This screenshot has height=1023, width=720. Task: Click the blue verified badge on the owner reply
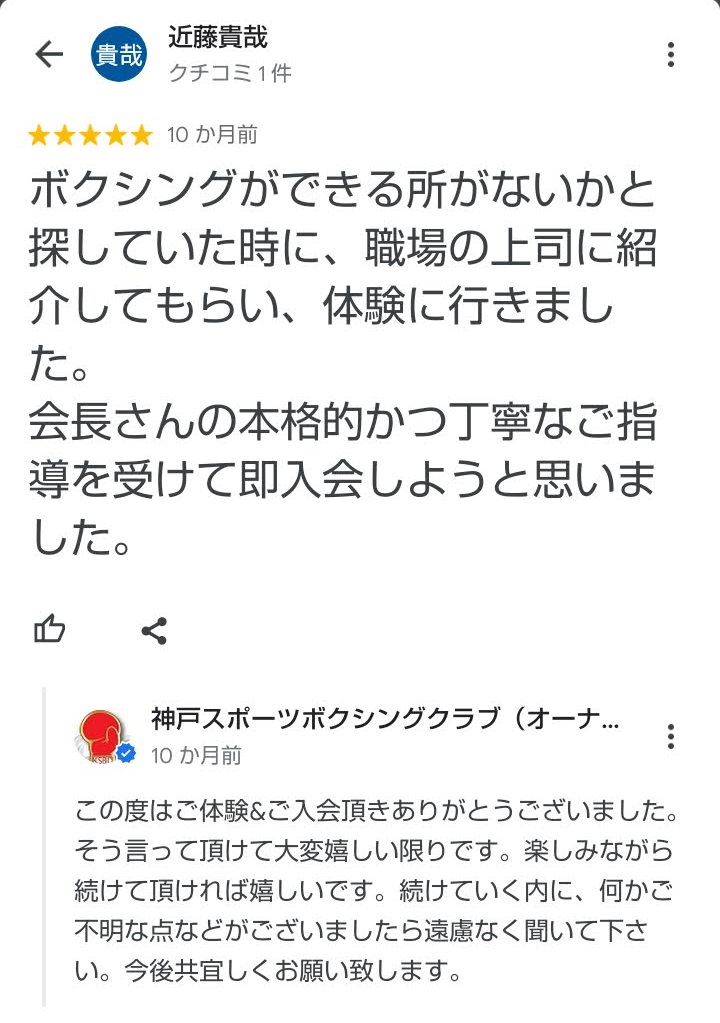(124, 753)
